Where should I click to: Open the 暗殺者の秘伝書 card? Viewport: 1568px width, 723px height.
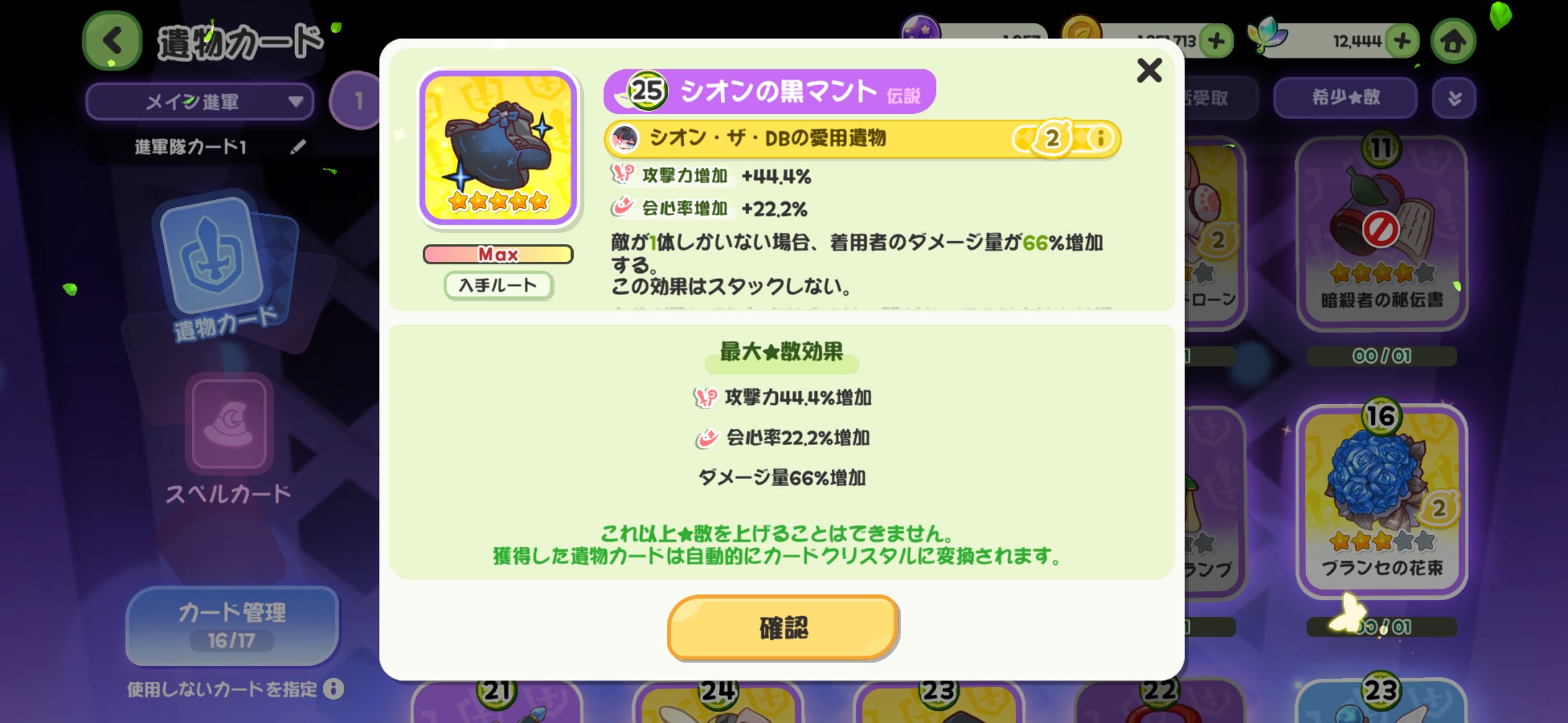pos(1381,233)
